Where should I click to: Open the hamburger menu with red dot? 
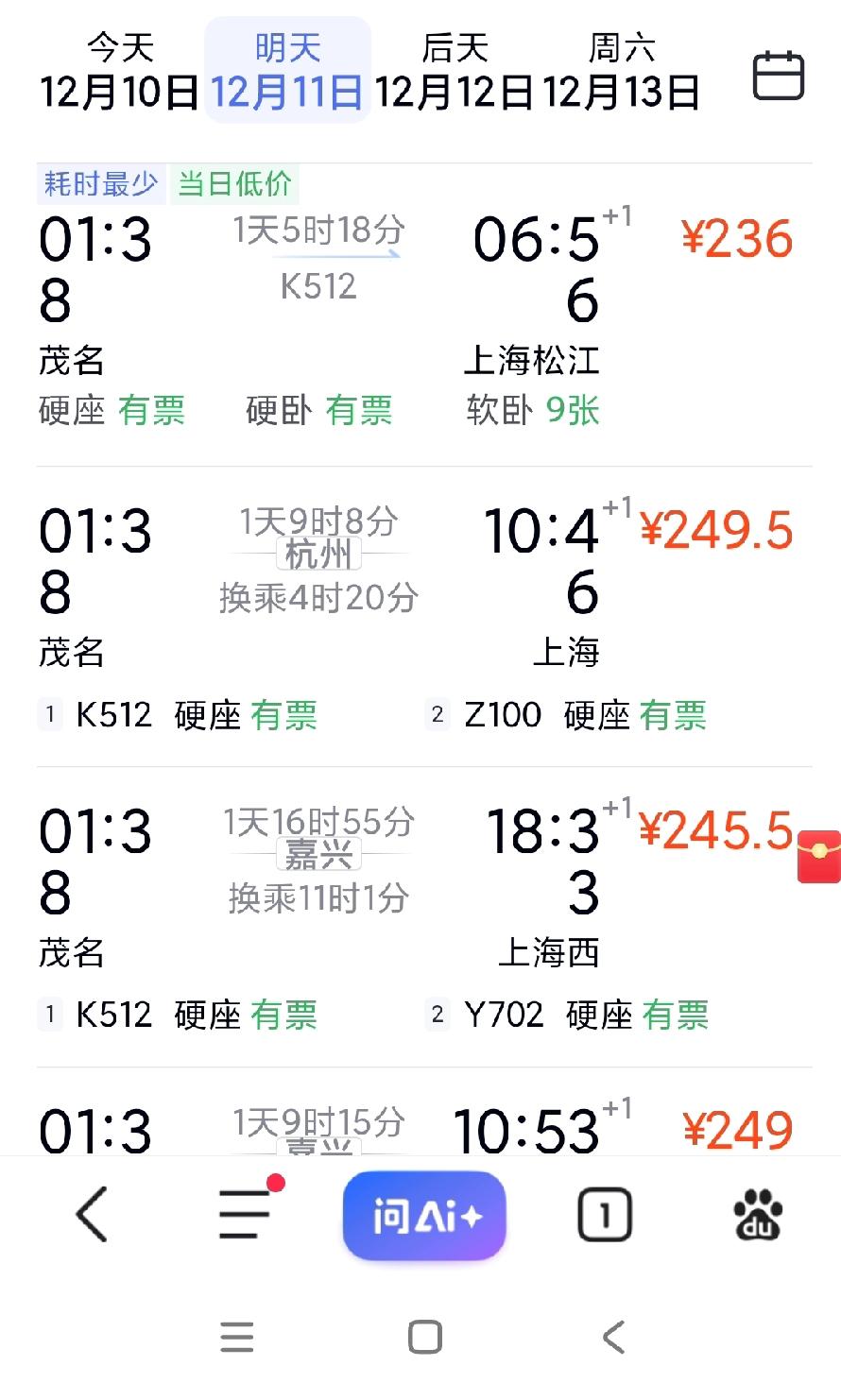[244, 1216]
